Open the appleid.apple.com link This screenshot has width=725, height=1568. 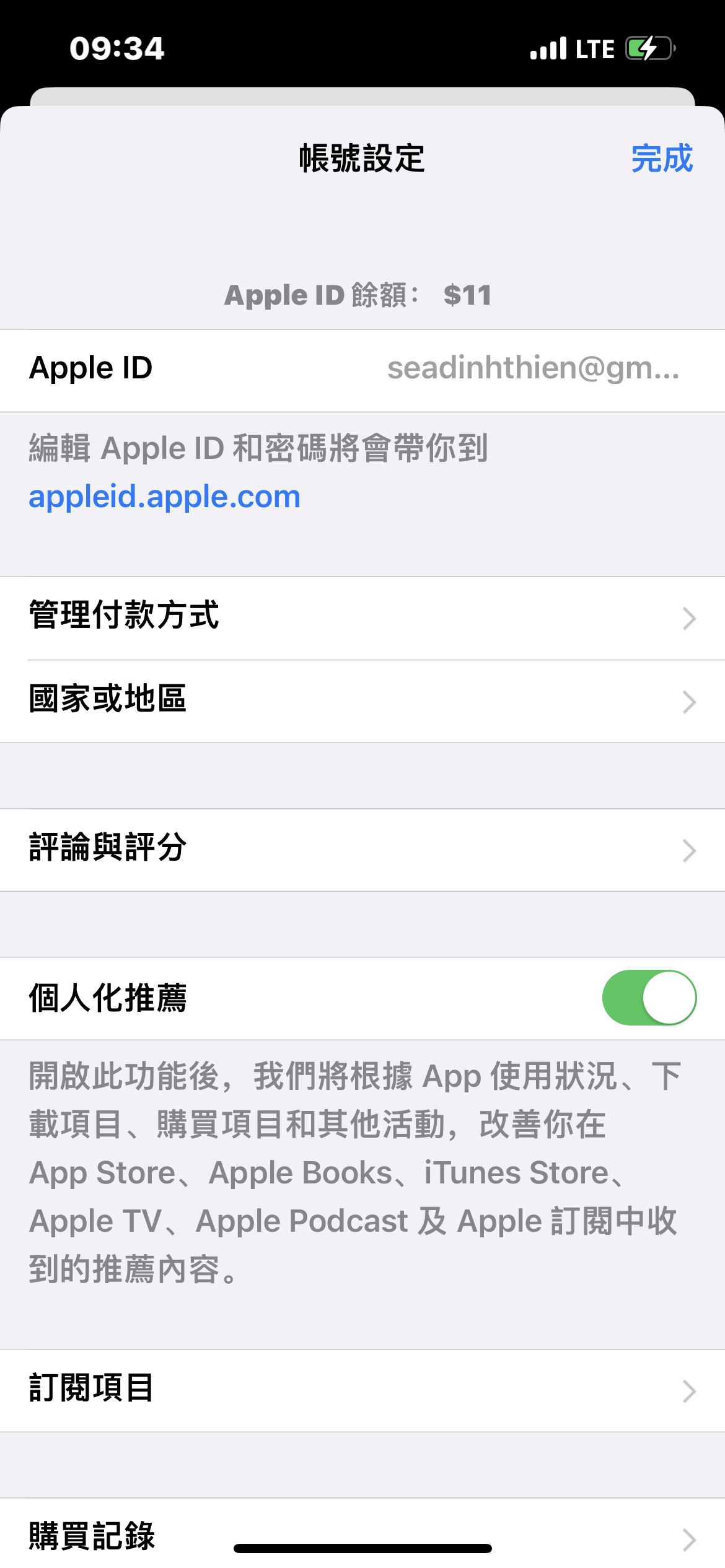[x=164, y=497]
